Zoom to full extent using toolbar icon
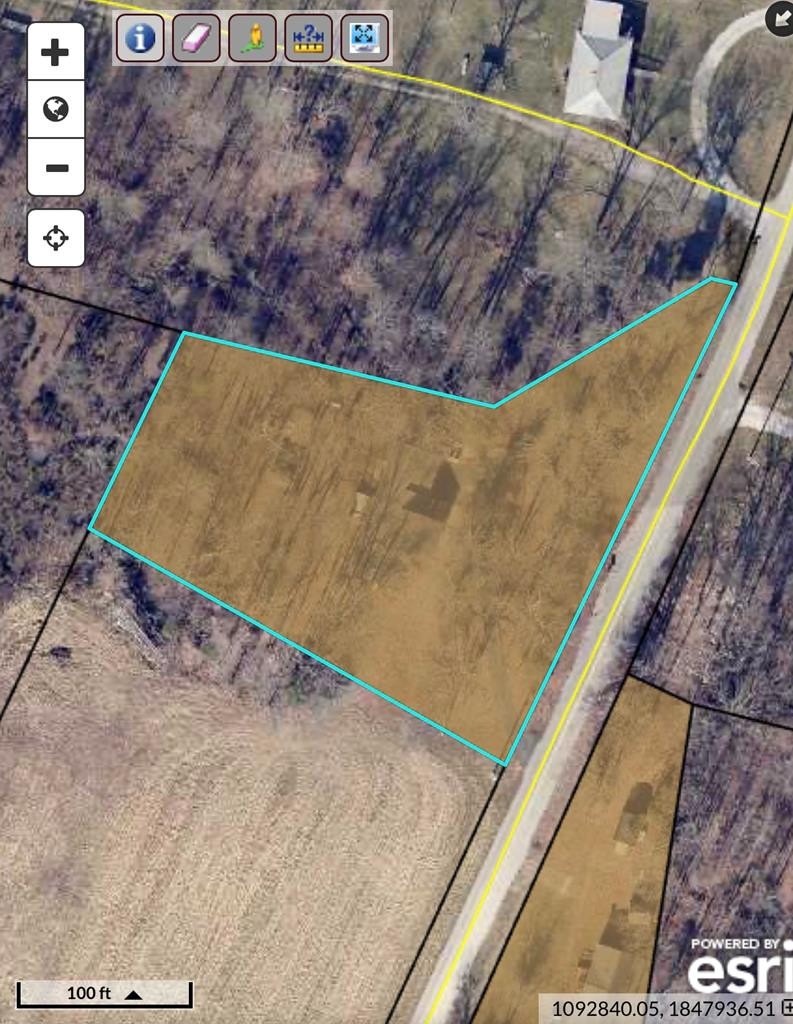This screenshot has width=793, height=1024. point(364,38)
